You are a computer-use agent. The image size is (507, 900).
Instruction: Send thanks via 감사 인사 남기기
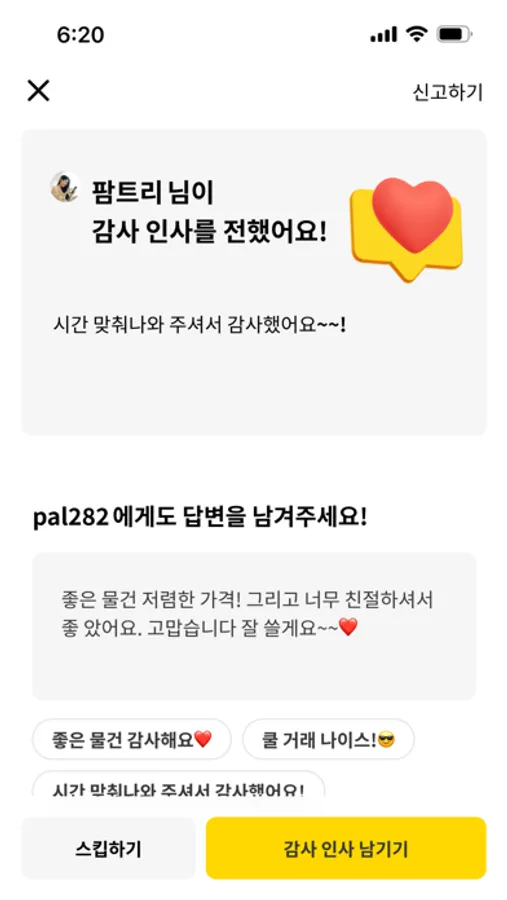(346, 848)
